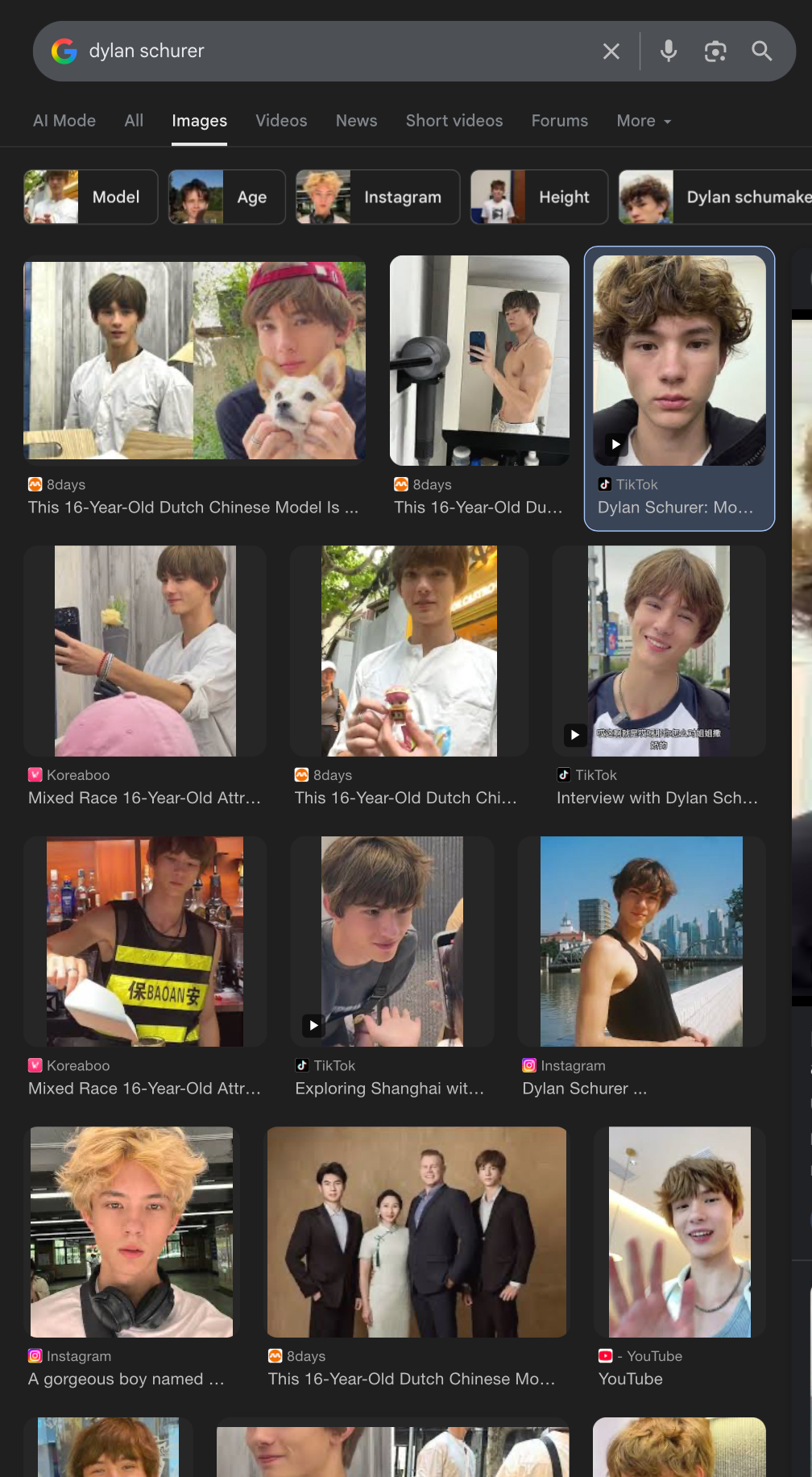Image resolution: width=812 pixels, height=1477 pixels.
Task: Filter images by the Model chip
Action: [x=91, y=197]
